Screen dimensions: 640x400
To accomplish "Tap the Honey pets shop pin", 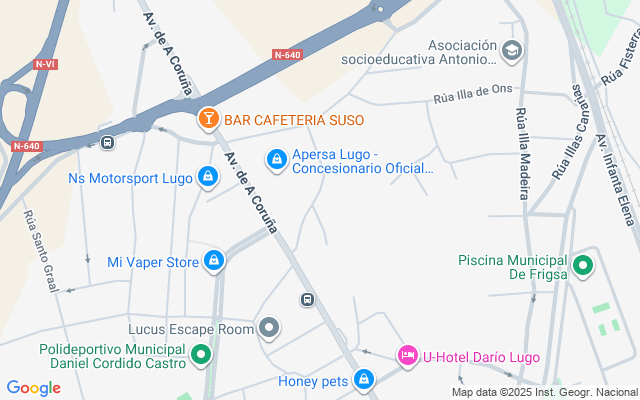I will (x=365, y=380).
